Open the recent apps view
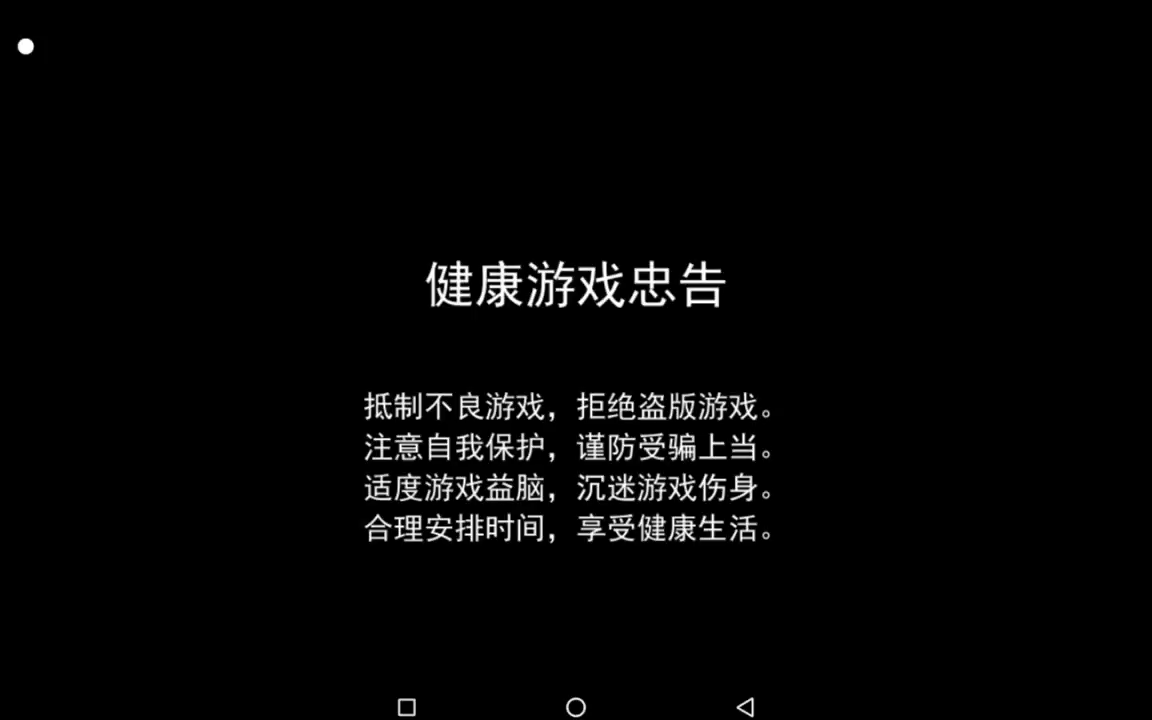1152x720 pixels. point(406,707)
